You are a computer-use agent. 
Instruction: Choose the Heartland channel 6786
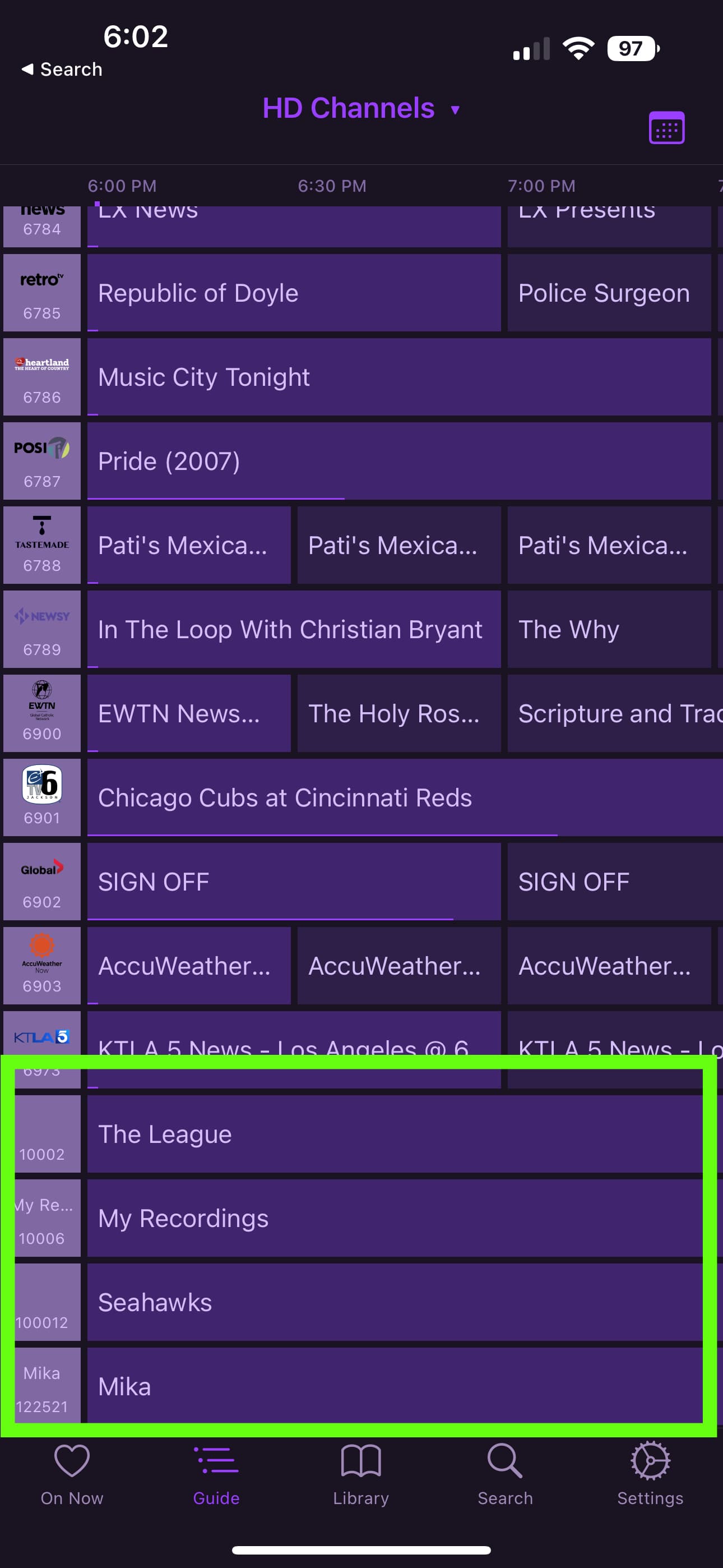42,377
